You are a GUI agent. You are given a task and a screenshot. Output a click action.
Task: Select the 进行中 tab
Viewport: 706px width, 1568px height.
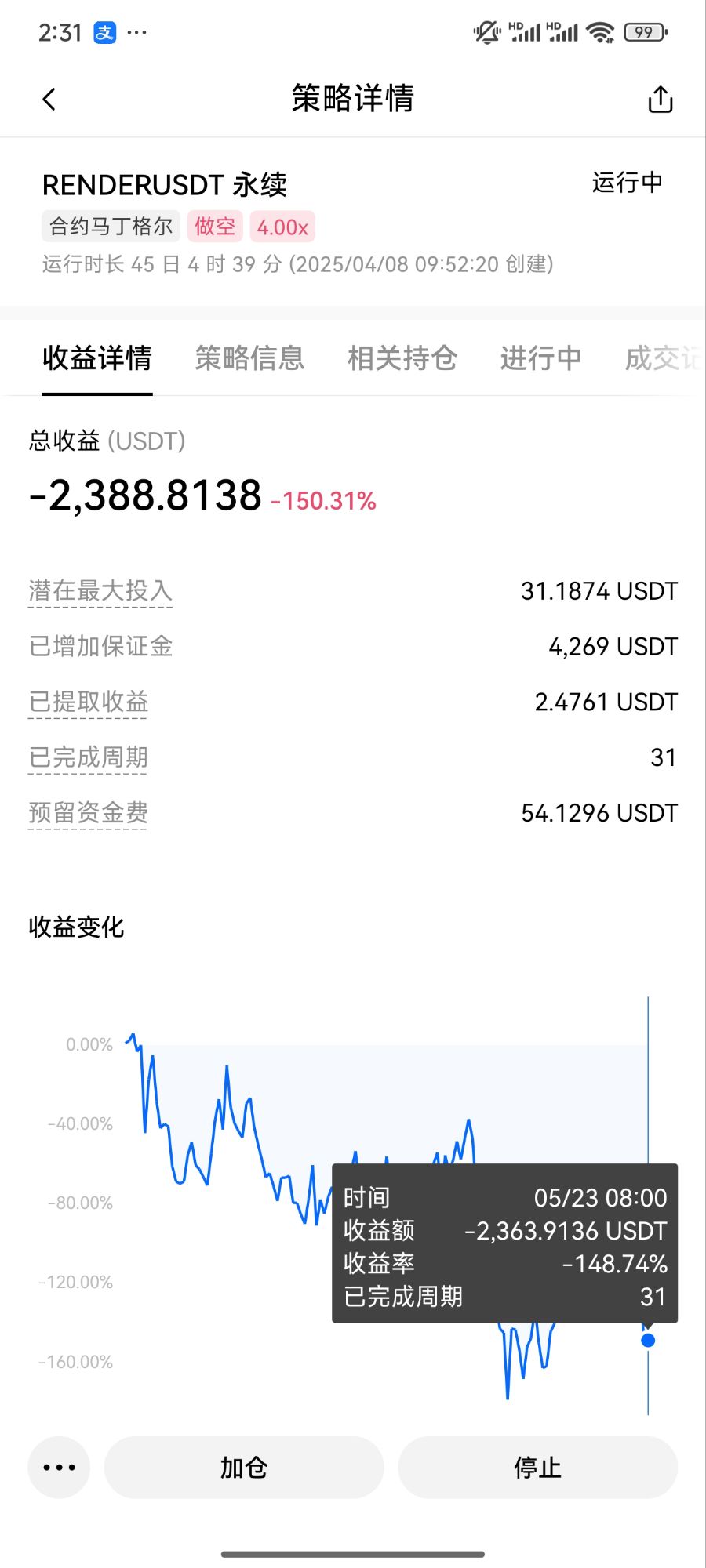[541, 358]
